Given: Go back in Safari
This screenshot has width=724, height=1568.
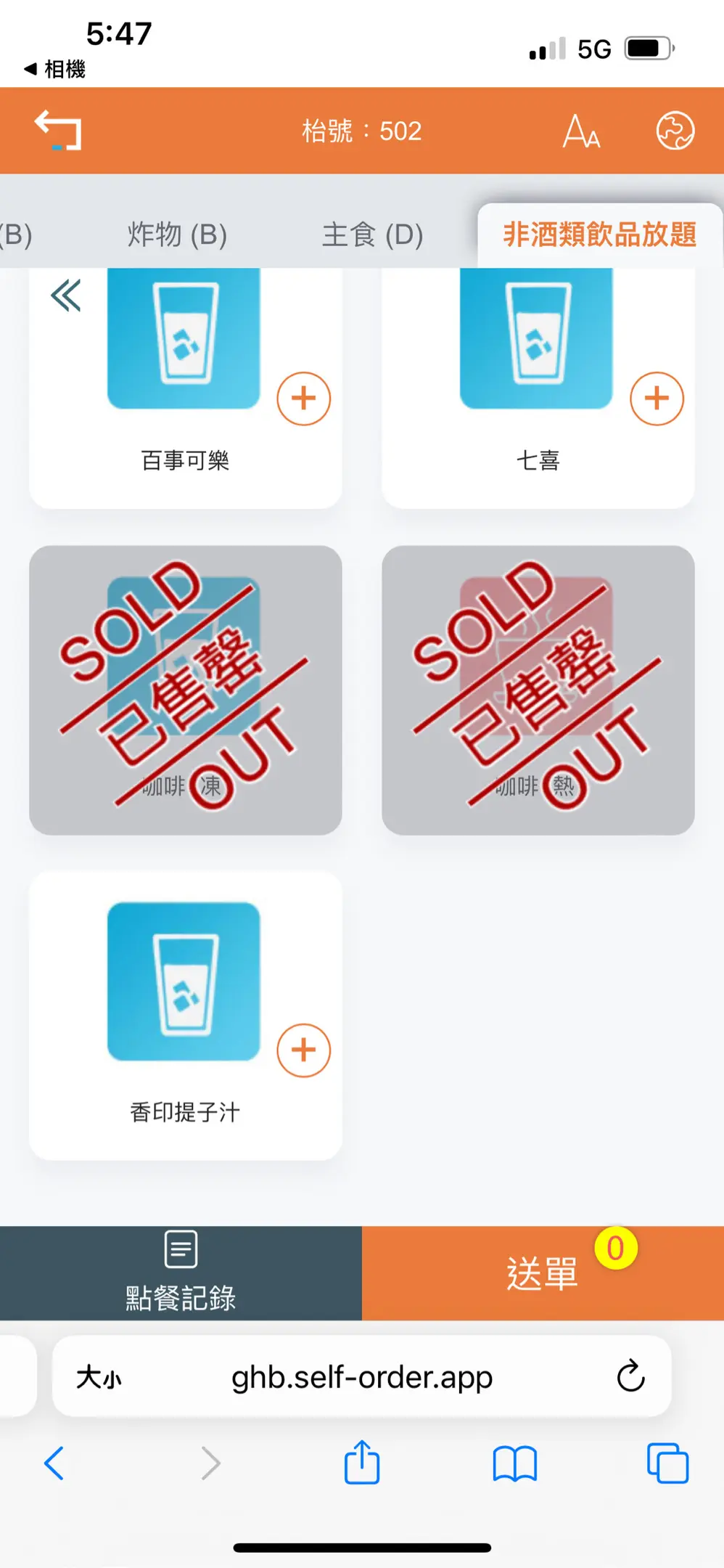Looking at the screenshot, I should click(54, 1463).
